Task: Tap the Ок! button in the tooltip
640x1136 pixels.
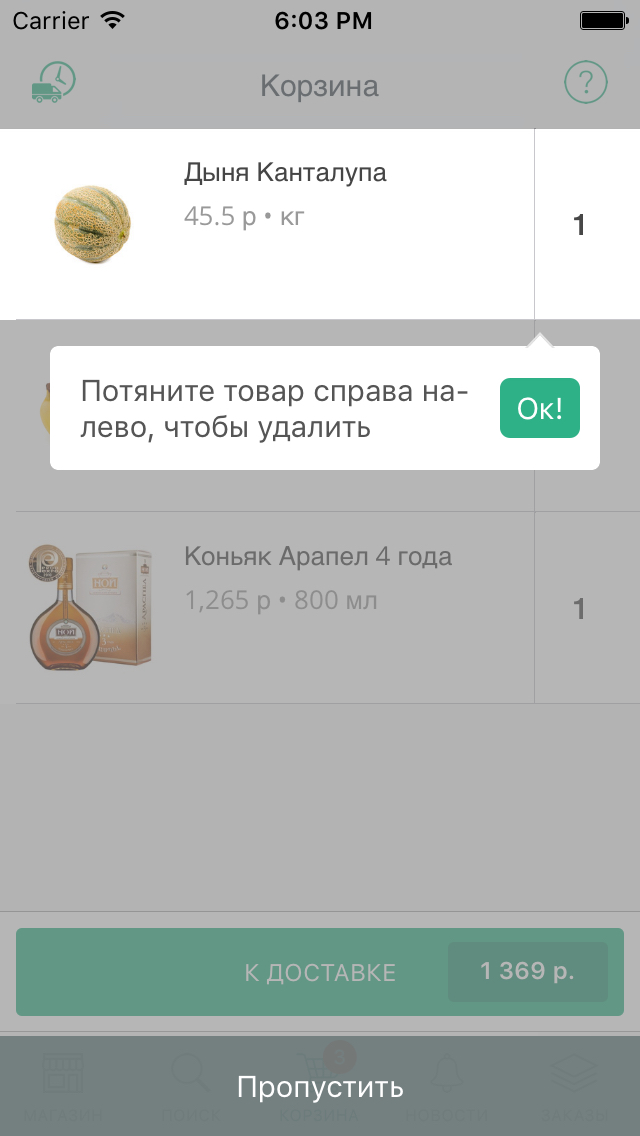Action: (x=539, y=408)
